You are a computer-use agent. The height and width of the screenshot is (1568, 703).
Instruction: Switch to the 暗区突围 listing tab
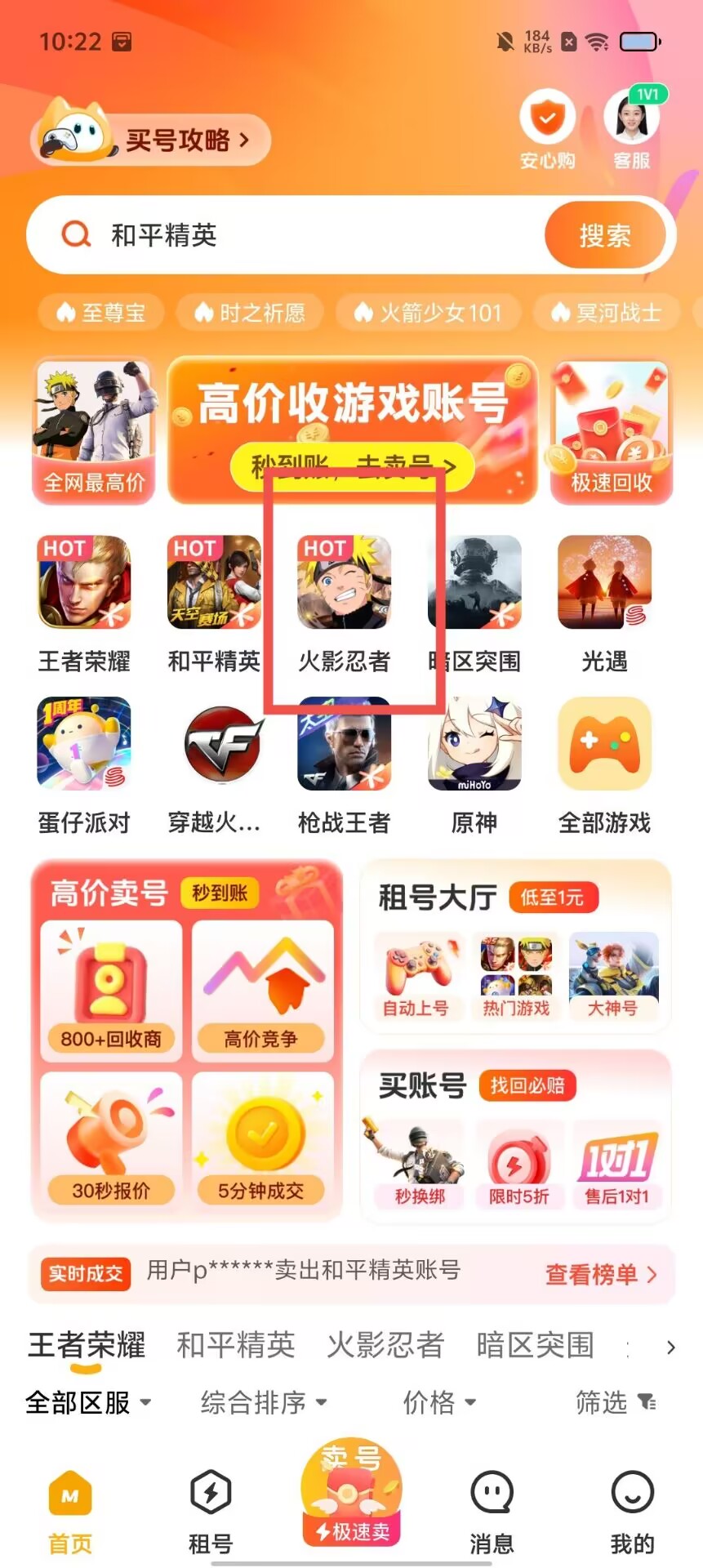point(535,1345)
